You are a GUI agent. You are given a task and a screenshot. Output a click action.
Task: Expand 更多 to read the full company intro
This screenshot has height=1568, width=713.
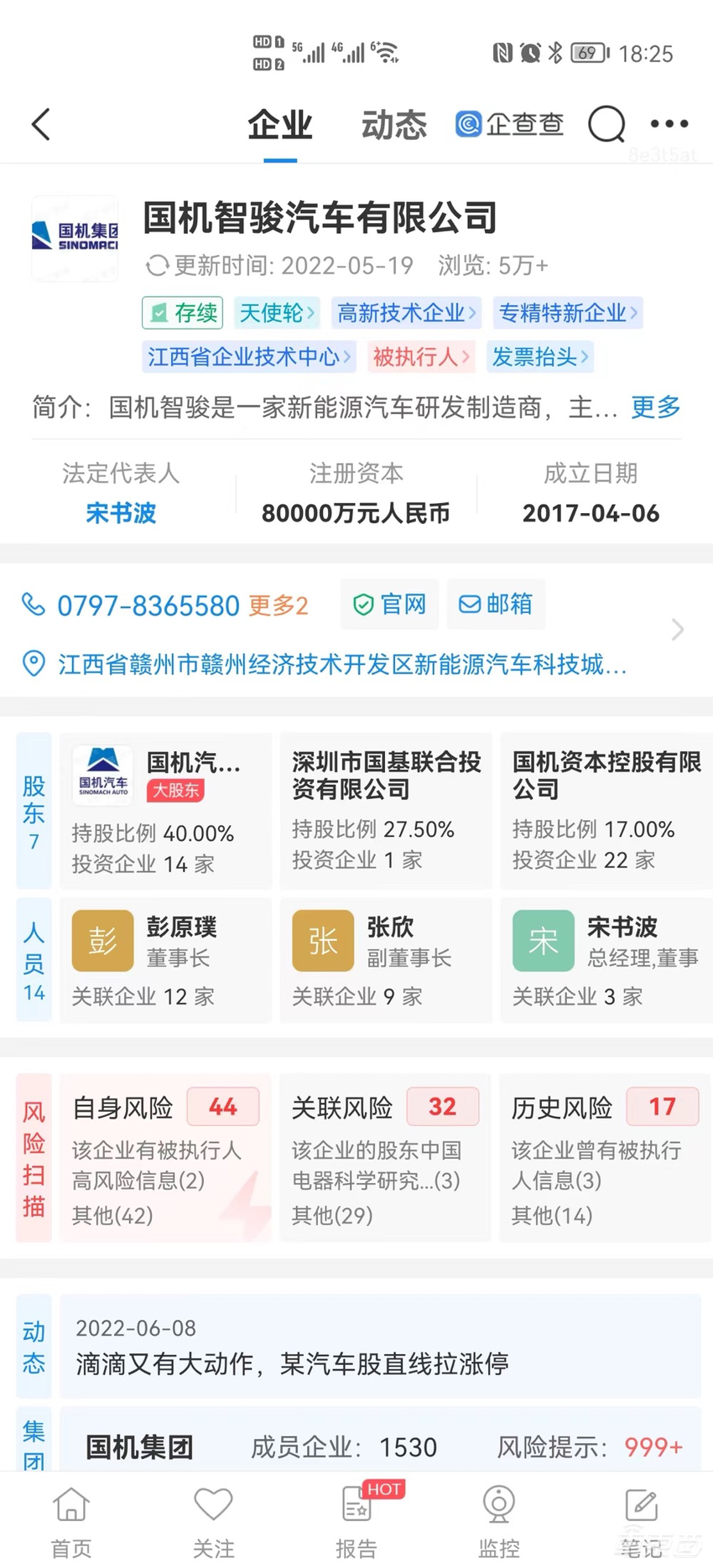pyautogui.click(x=654, y=408)
